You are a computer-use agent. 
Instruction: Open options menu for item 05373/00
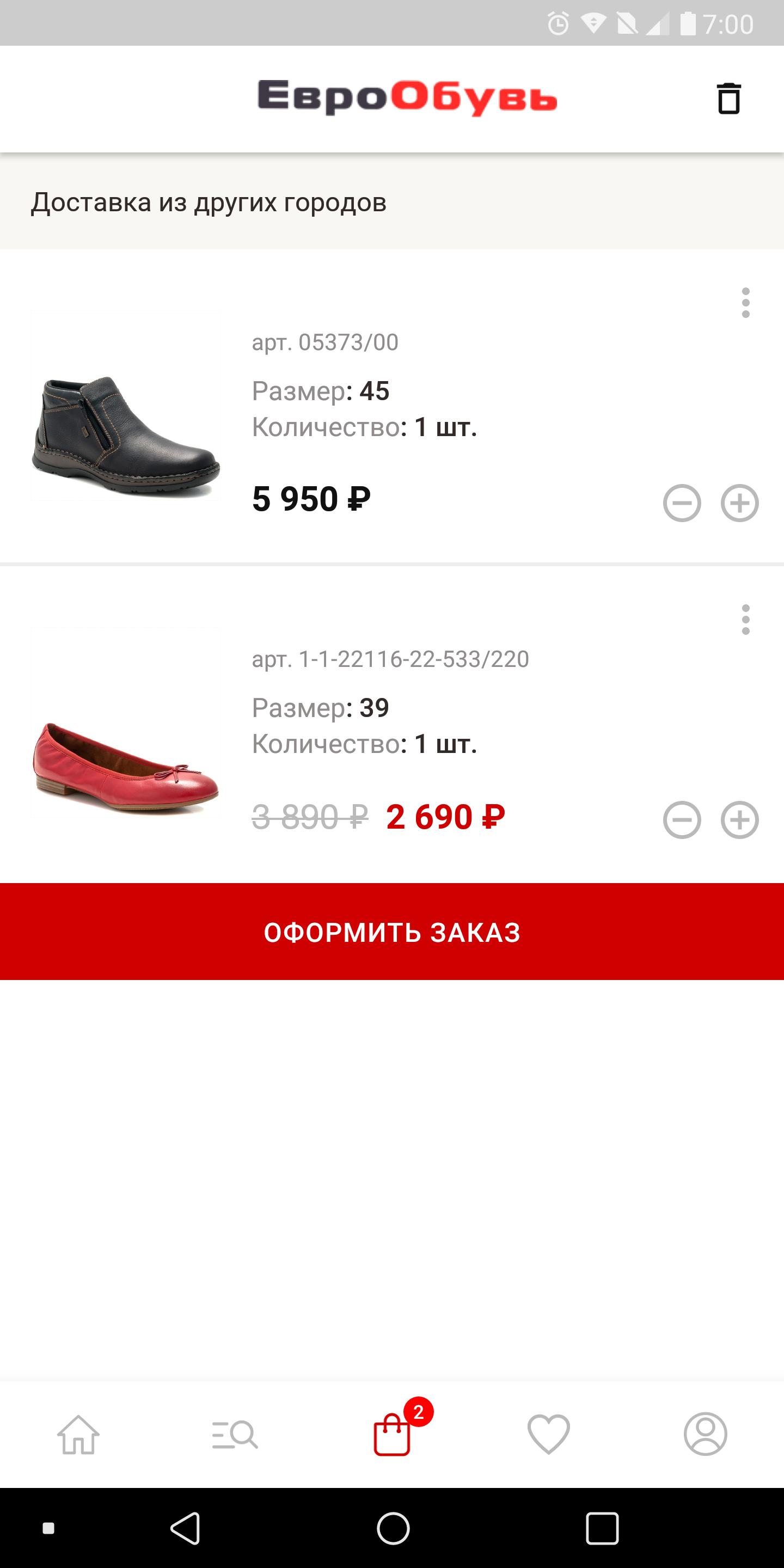pos(746,303)
